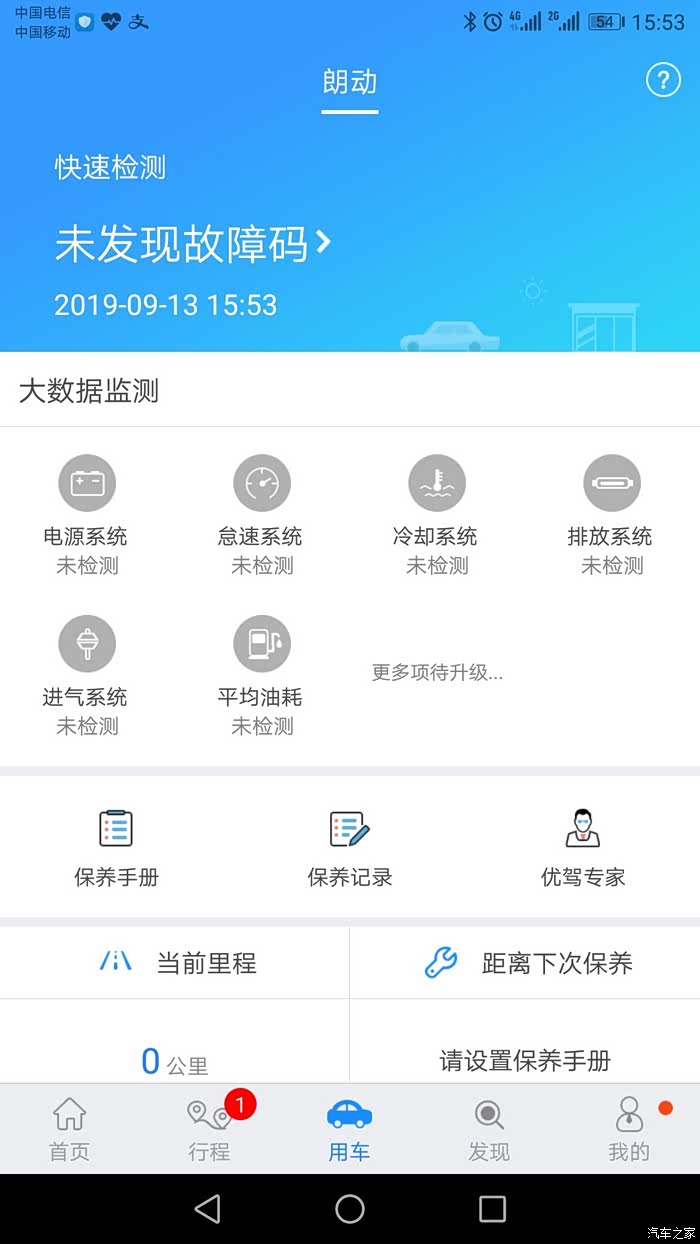Open 未发现故障码 detection result
Screen dimensions: 700x1244
(x=192, y=243)
